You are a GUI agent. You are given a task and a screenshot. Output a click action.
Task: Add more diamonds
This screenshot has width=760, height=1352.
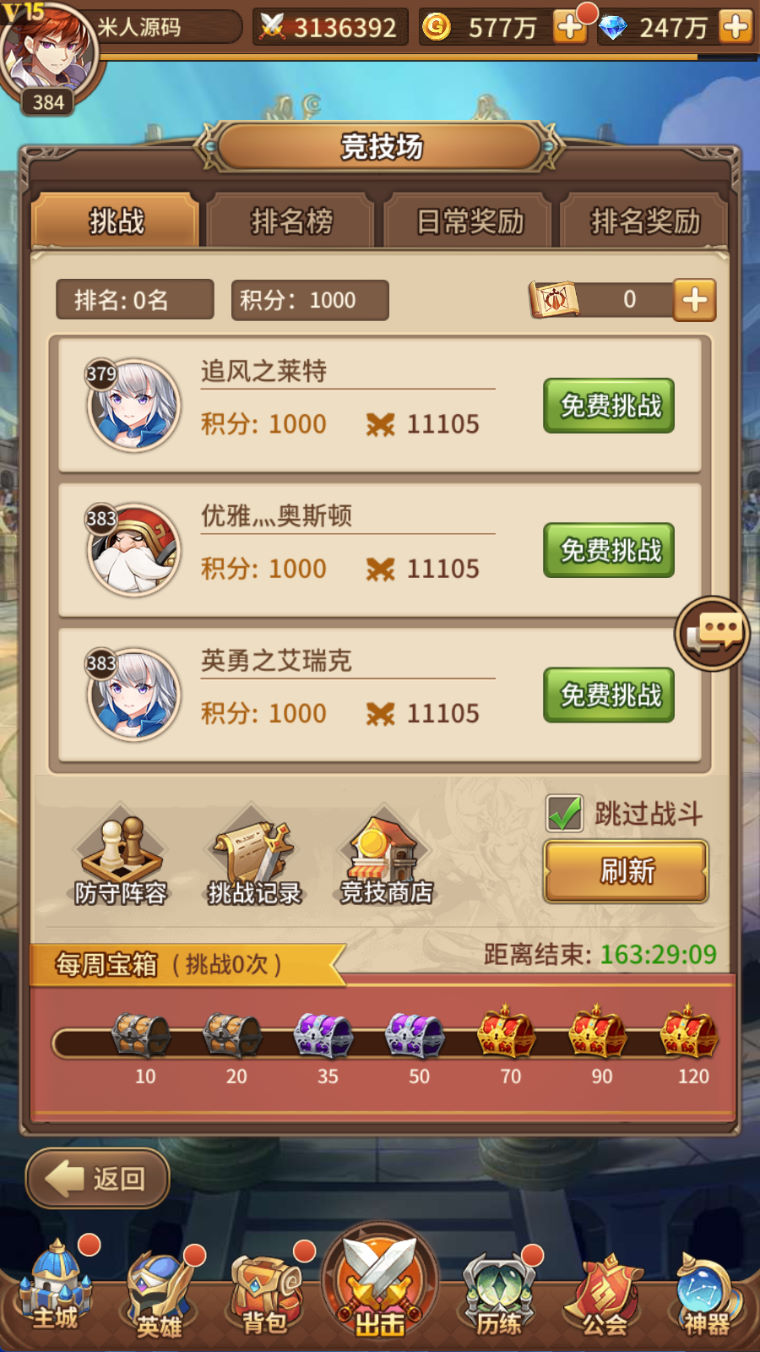click(x=735, y=27)
